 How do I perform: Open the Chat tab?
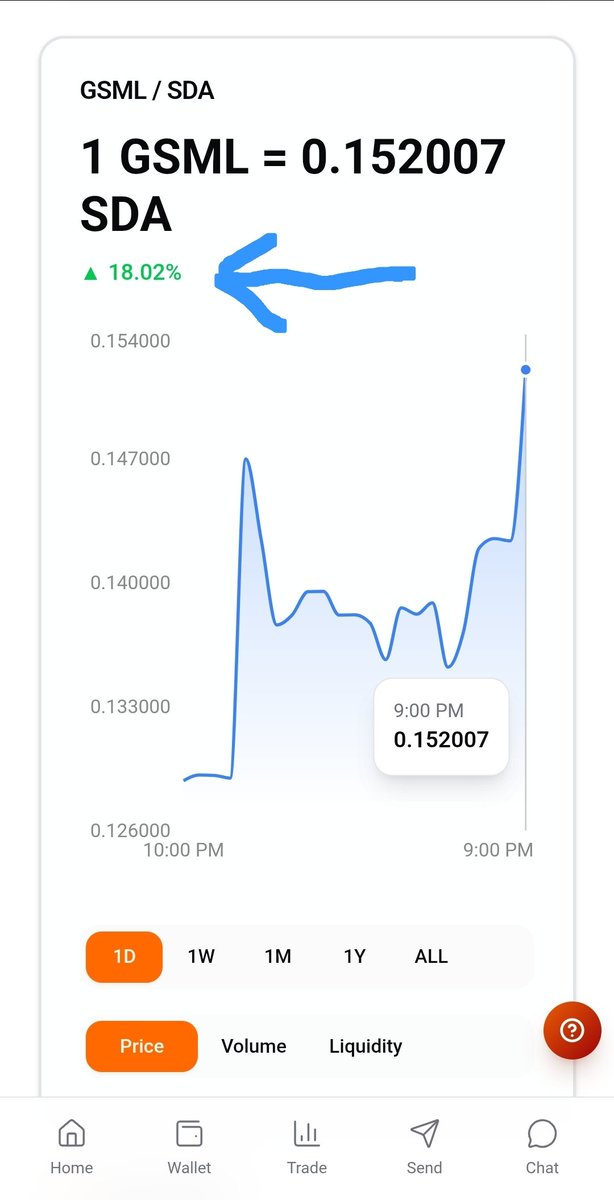click(x=542, y=1147)
